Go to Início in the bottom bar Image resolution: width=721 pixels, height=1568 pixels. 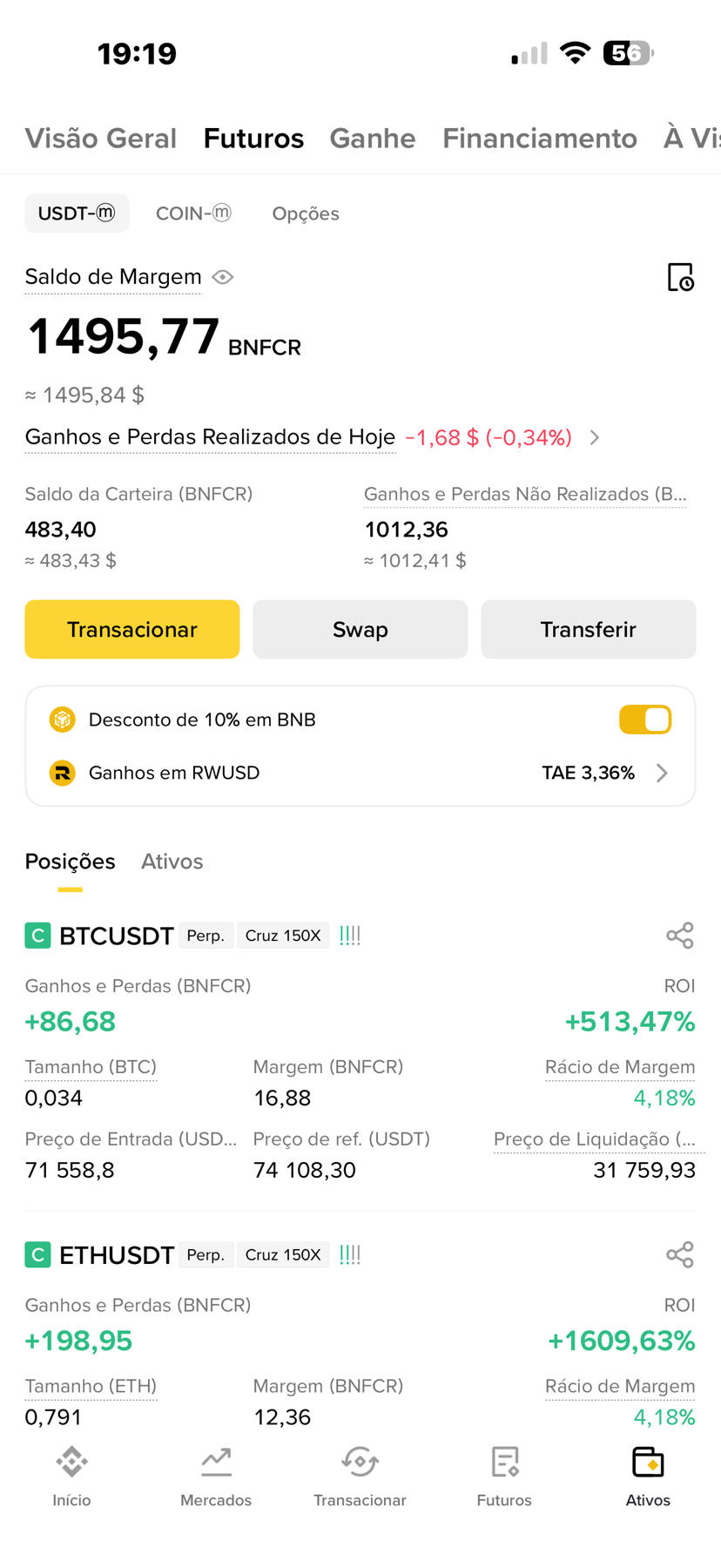(71, 1477)
